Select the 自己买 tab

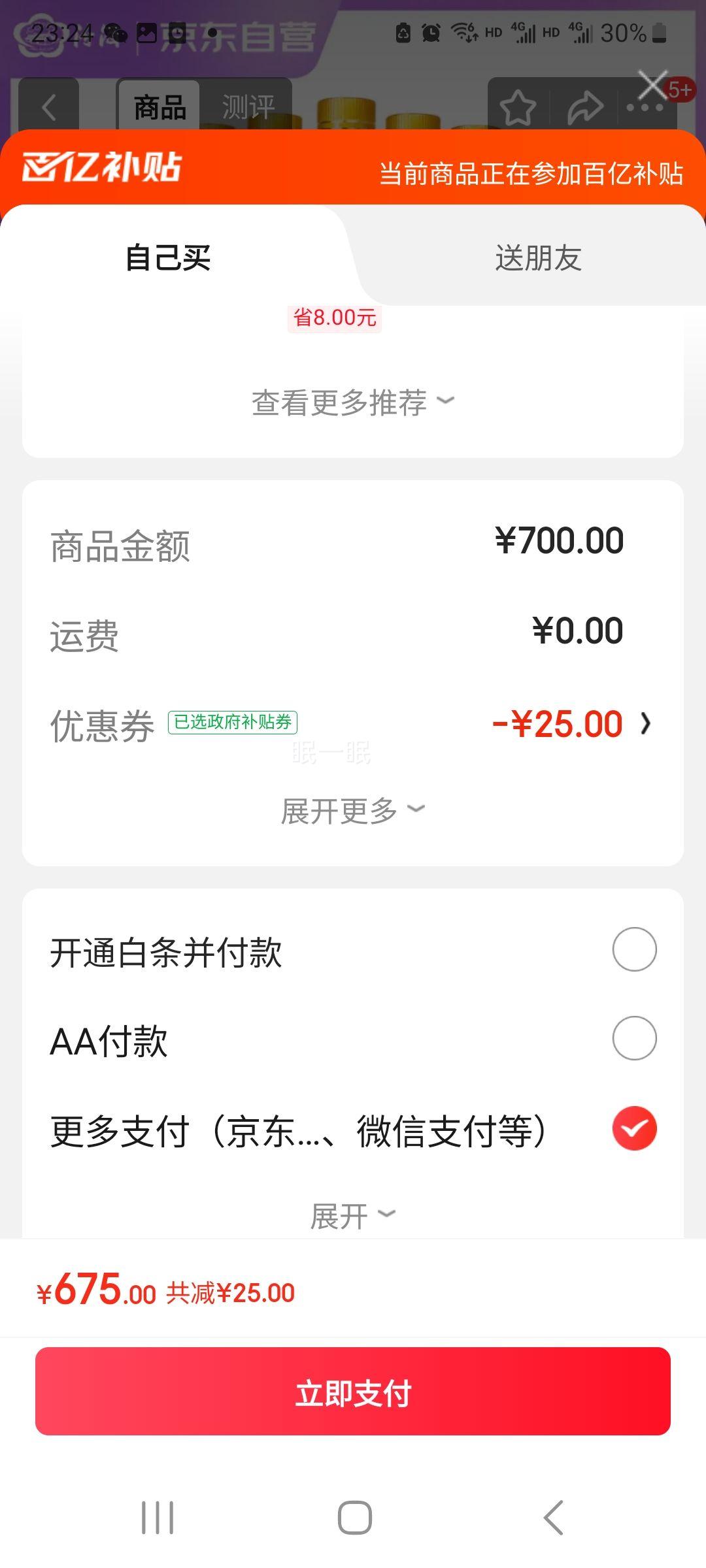point(168,257)
